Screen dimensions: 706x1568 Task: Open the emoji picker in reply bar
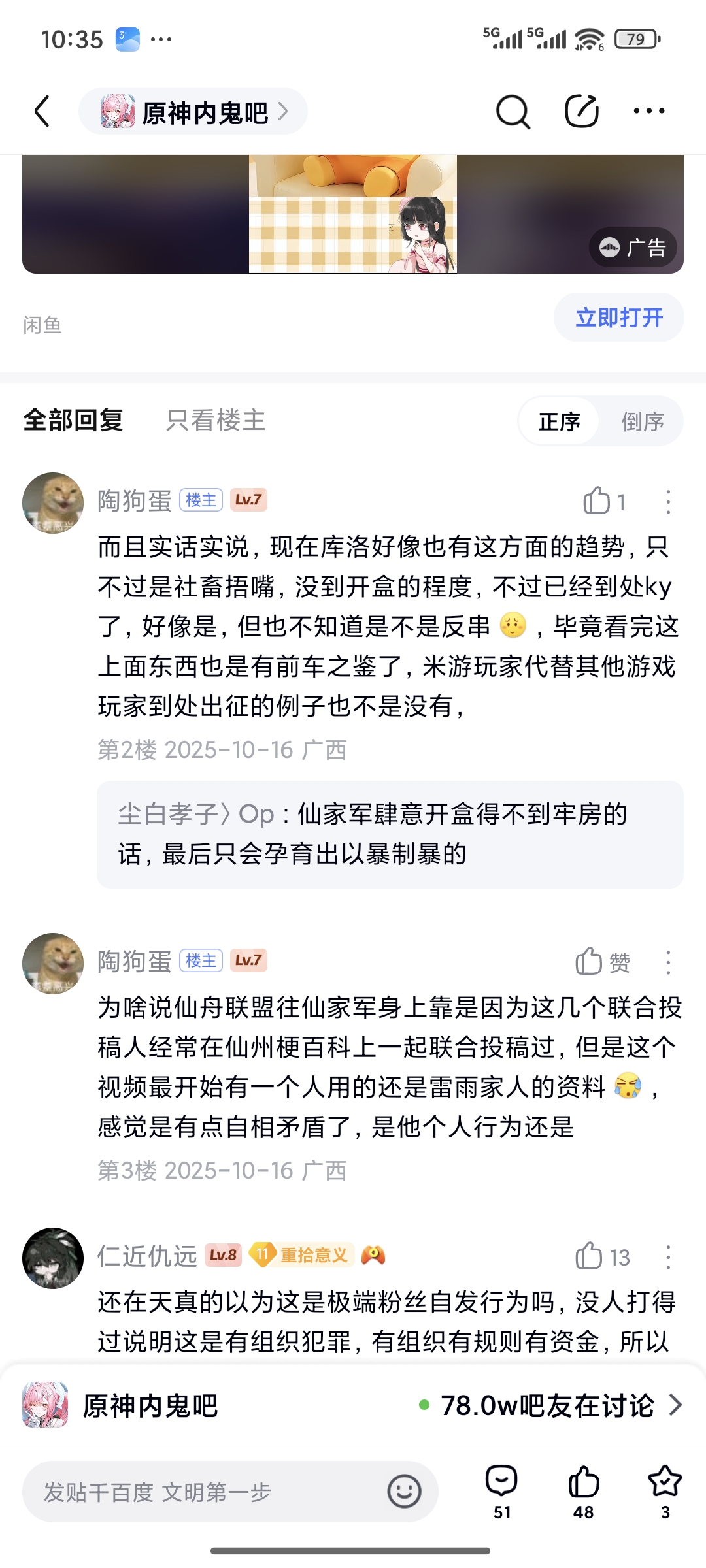[404, 1492]
